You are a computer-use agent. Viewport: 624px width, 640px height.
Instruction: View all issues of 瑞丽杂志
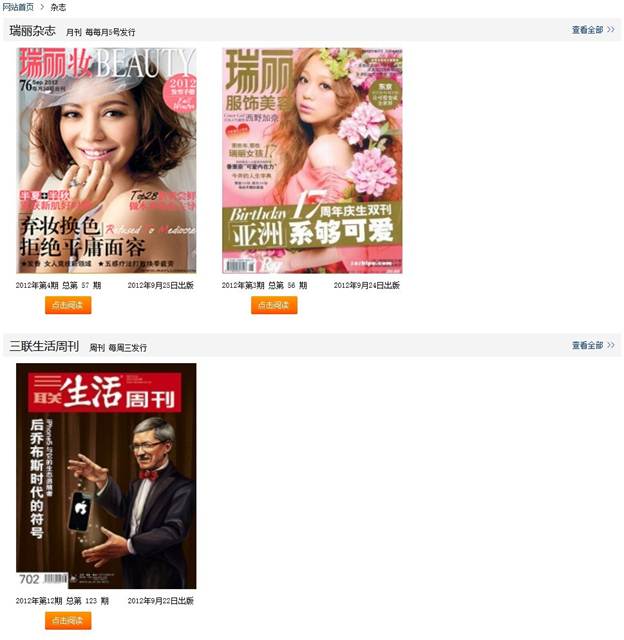[x=592, y=30]
